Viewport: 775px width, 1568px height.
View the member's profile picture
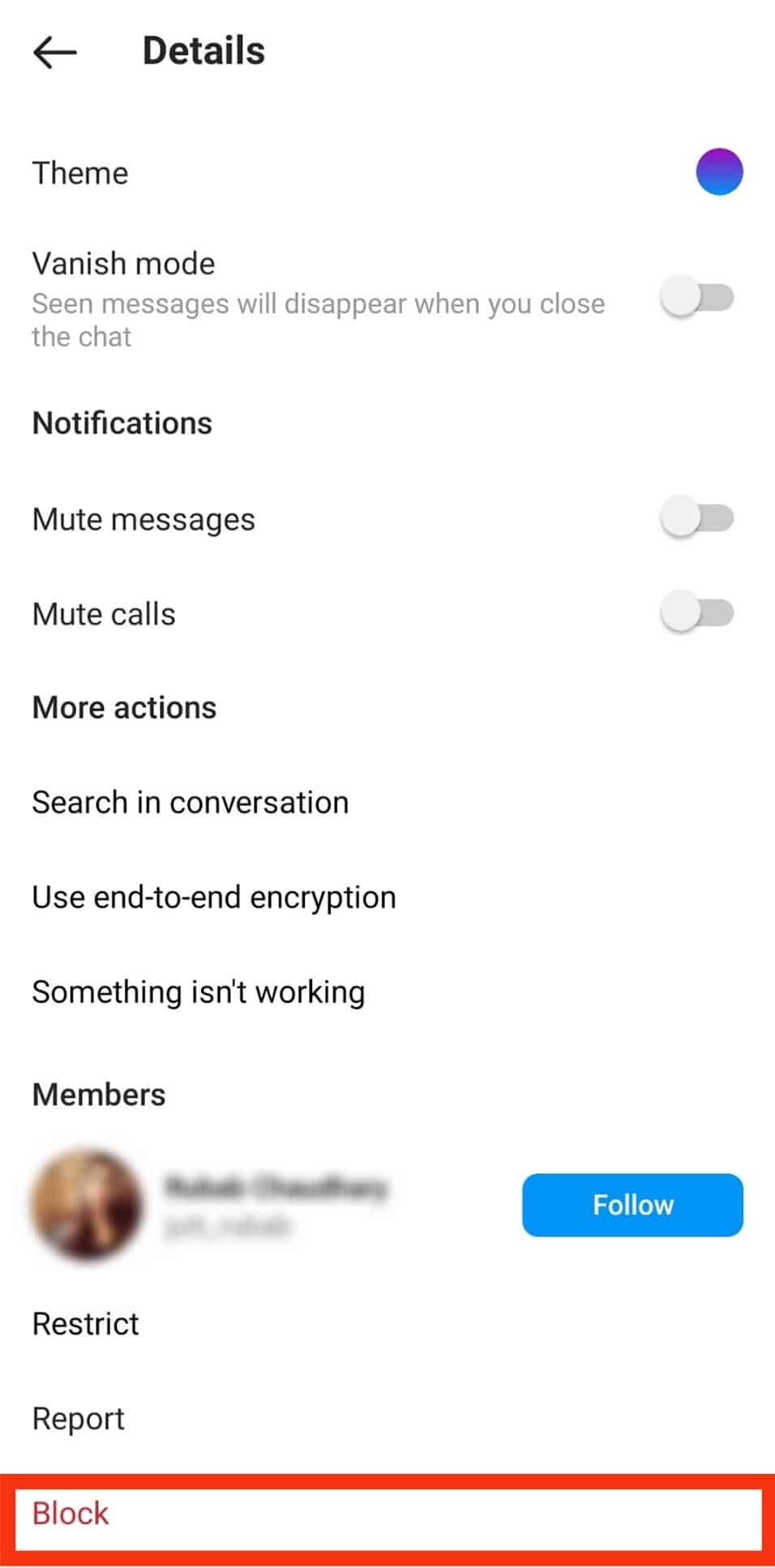click(86, 1205)
